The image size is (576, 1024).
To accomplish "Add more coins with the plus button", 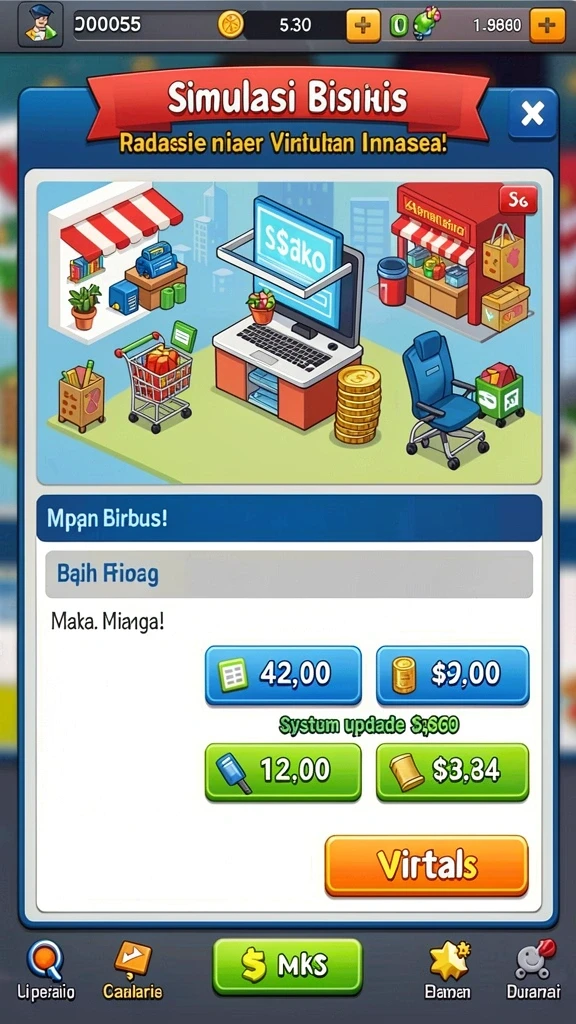I will [x=363, y=25].
